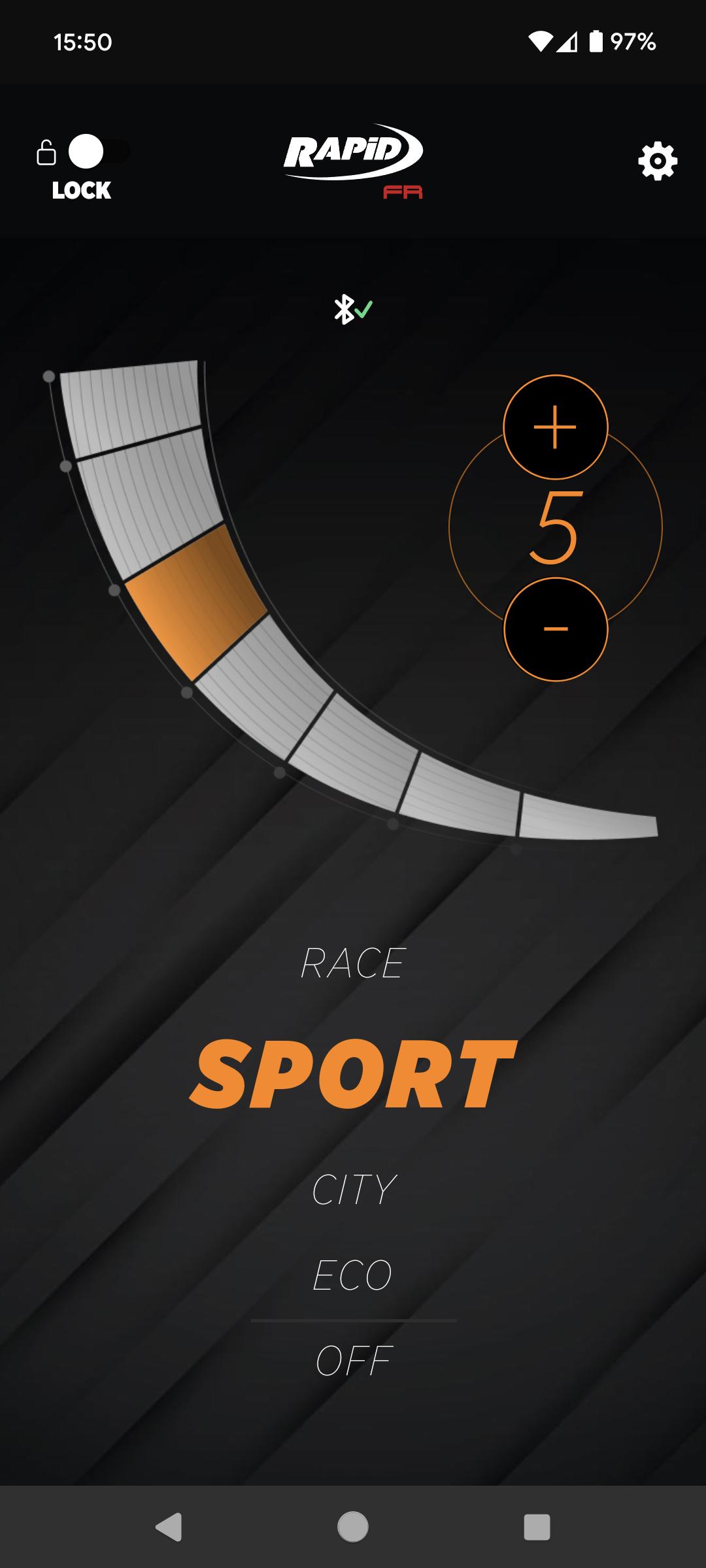The image size is (706, 1568).
Task: Select RACE mode
Action: coord(353,963)
